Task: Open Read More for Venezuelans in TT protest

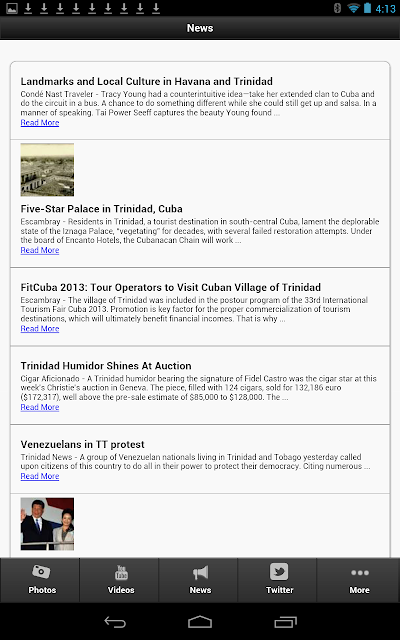Action: (40, 476)
